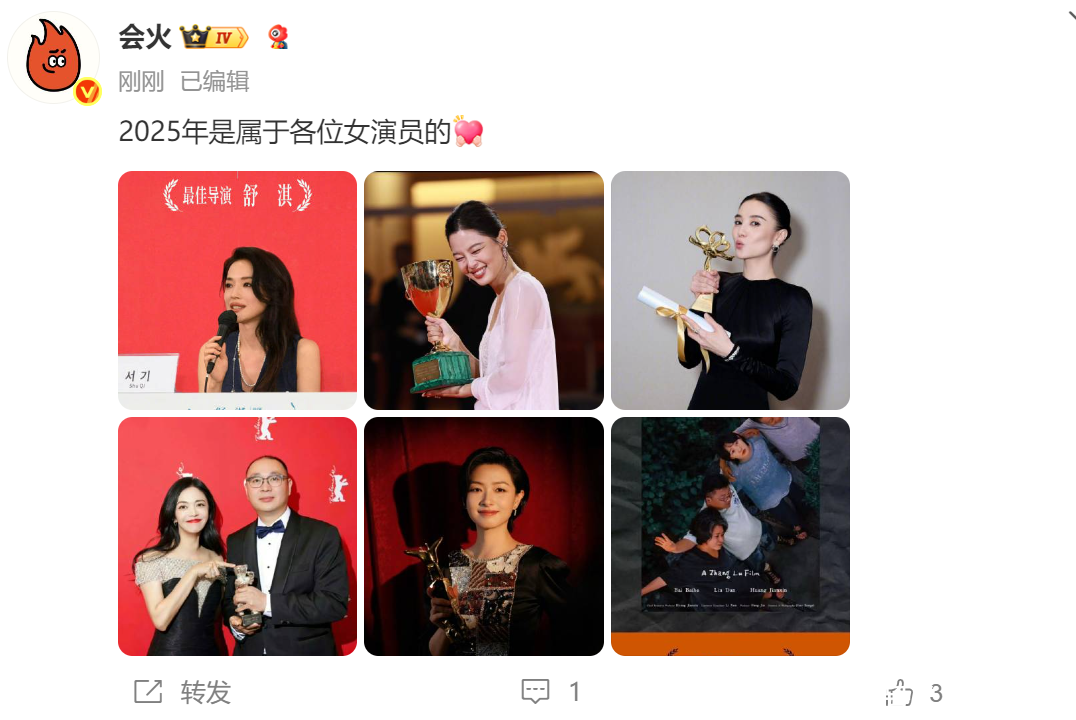The width and height of the screenshot is (1076, 720).
Task: Open the Zhang Lu film poster image
Action: (x=730, y=536)
